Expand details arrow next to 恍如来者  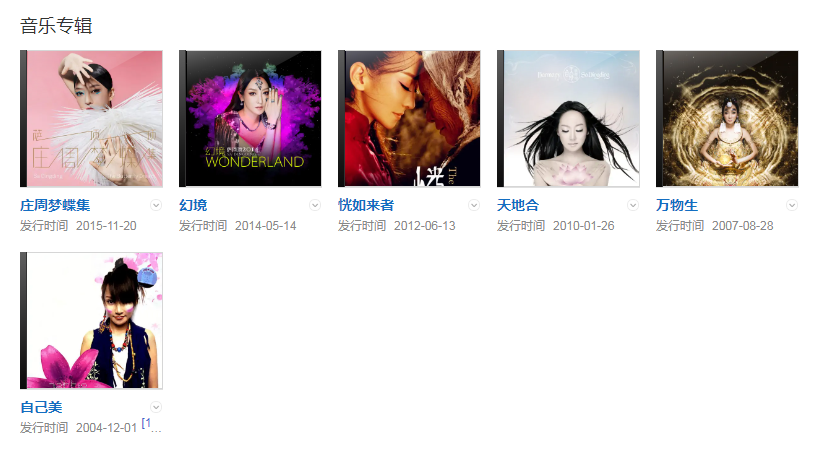(x=474, y=205)
